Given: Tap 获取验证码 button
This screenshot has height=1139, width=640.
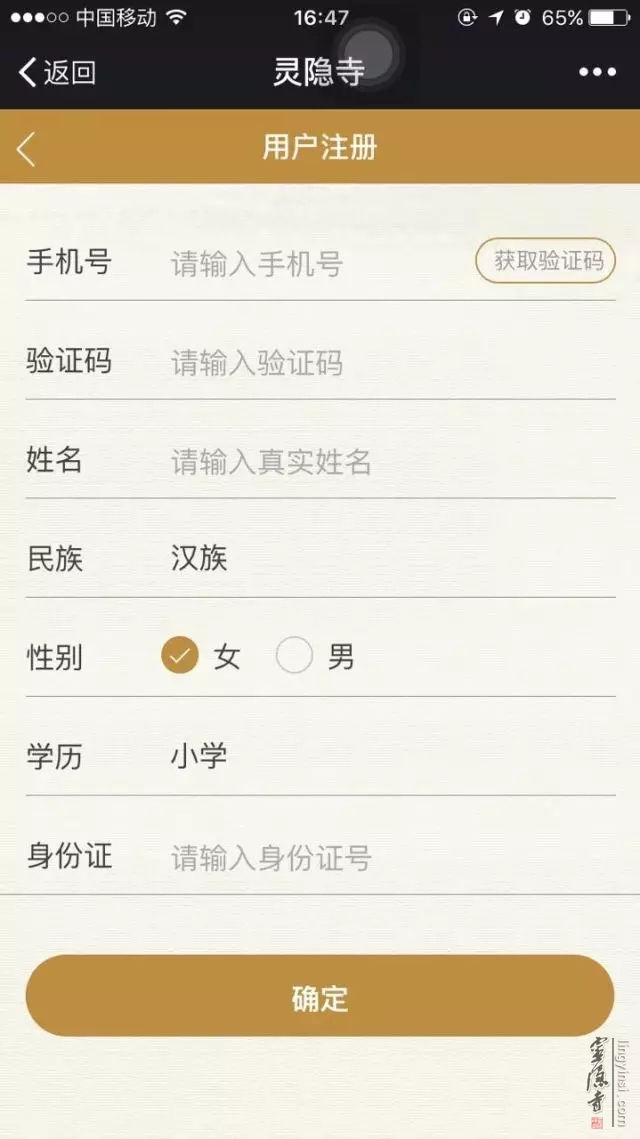Looking at the screenshot, I should pyautogui.click(x=545, y=262).
